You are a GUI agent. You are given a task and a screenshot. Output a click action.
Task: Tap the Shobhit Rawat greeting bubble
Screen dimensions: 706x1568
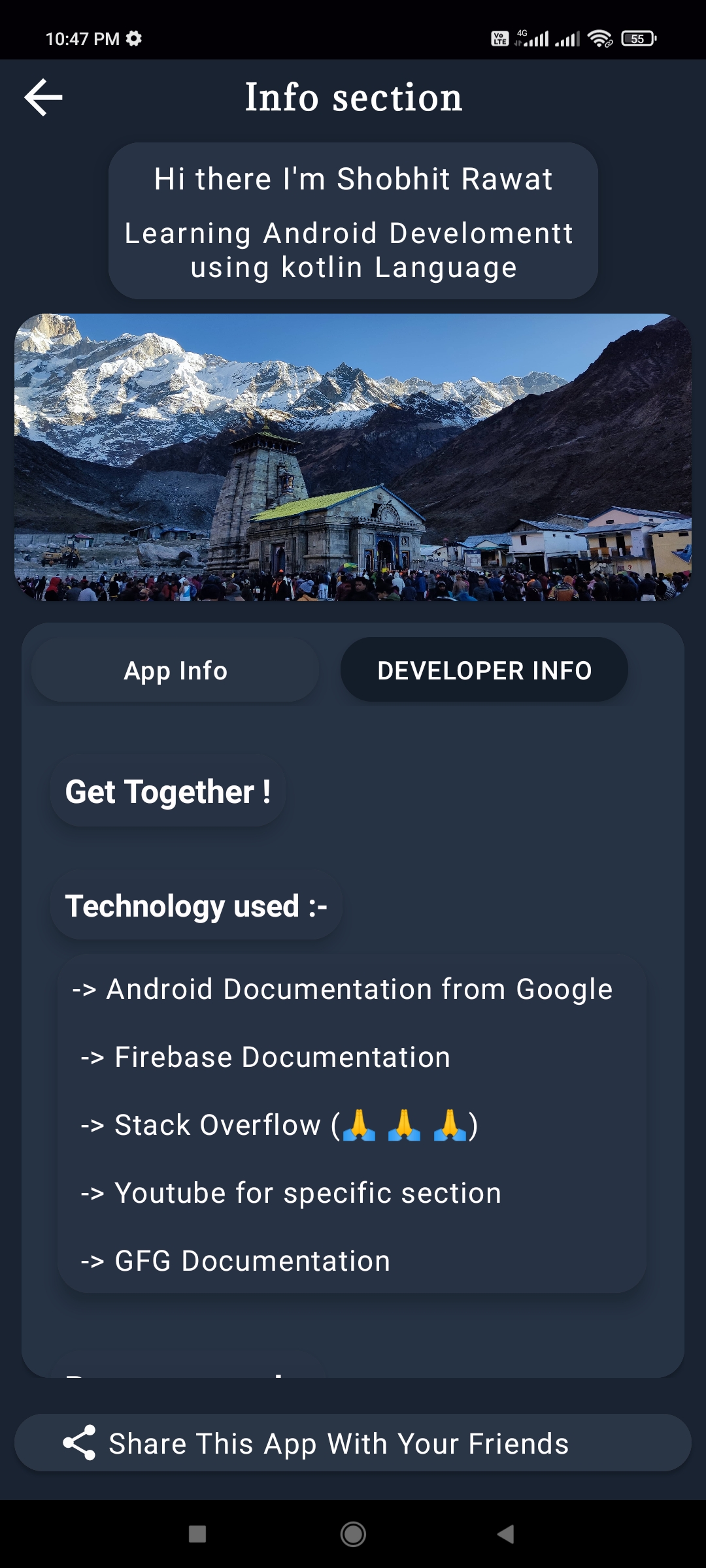(352, 222)
